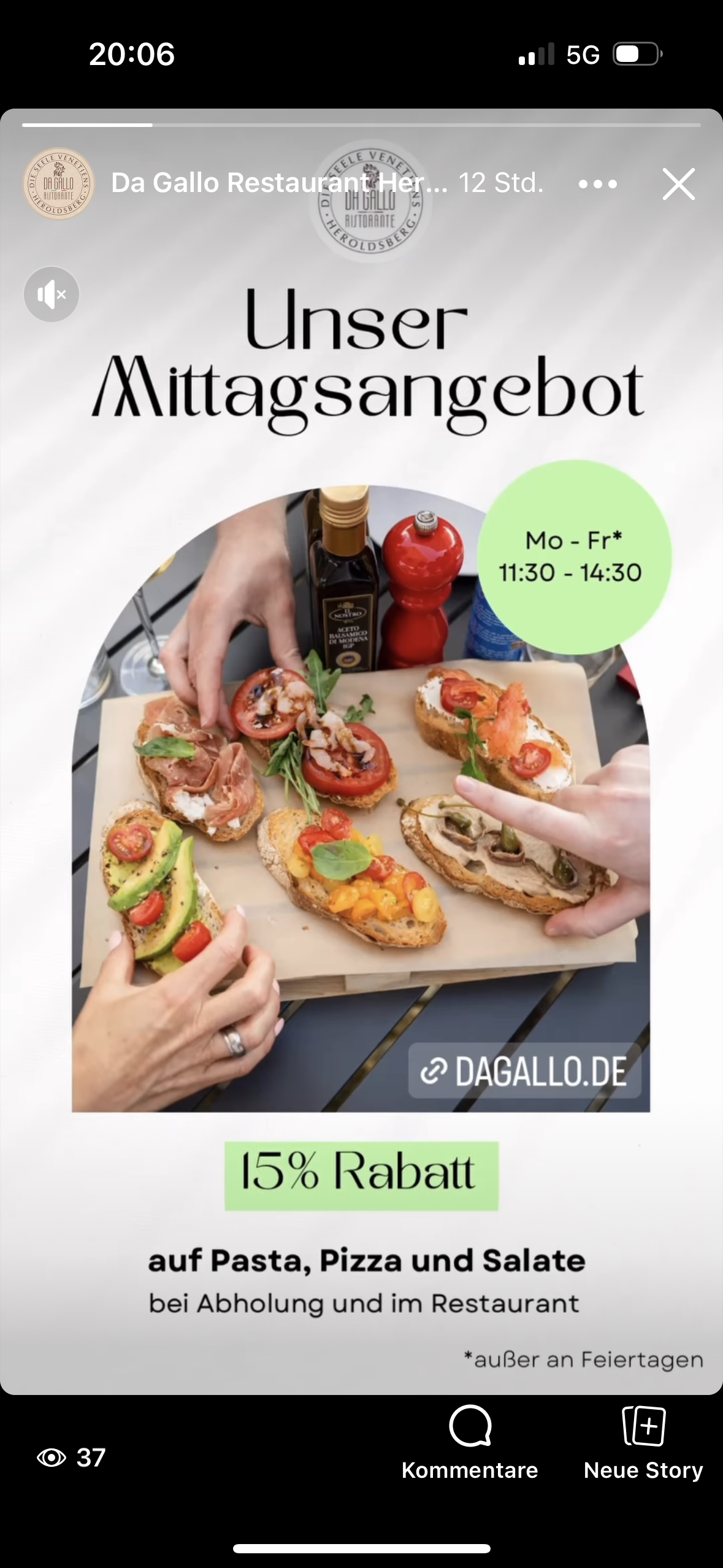View the 37 story viewers

pyautogui.click(x=71, y=1458)
